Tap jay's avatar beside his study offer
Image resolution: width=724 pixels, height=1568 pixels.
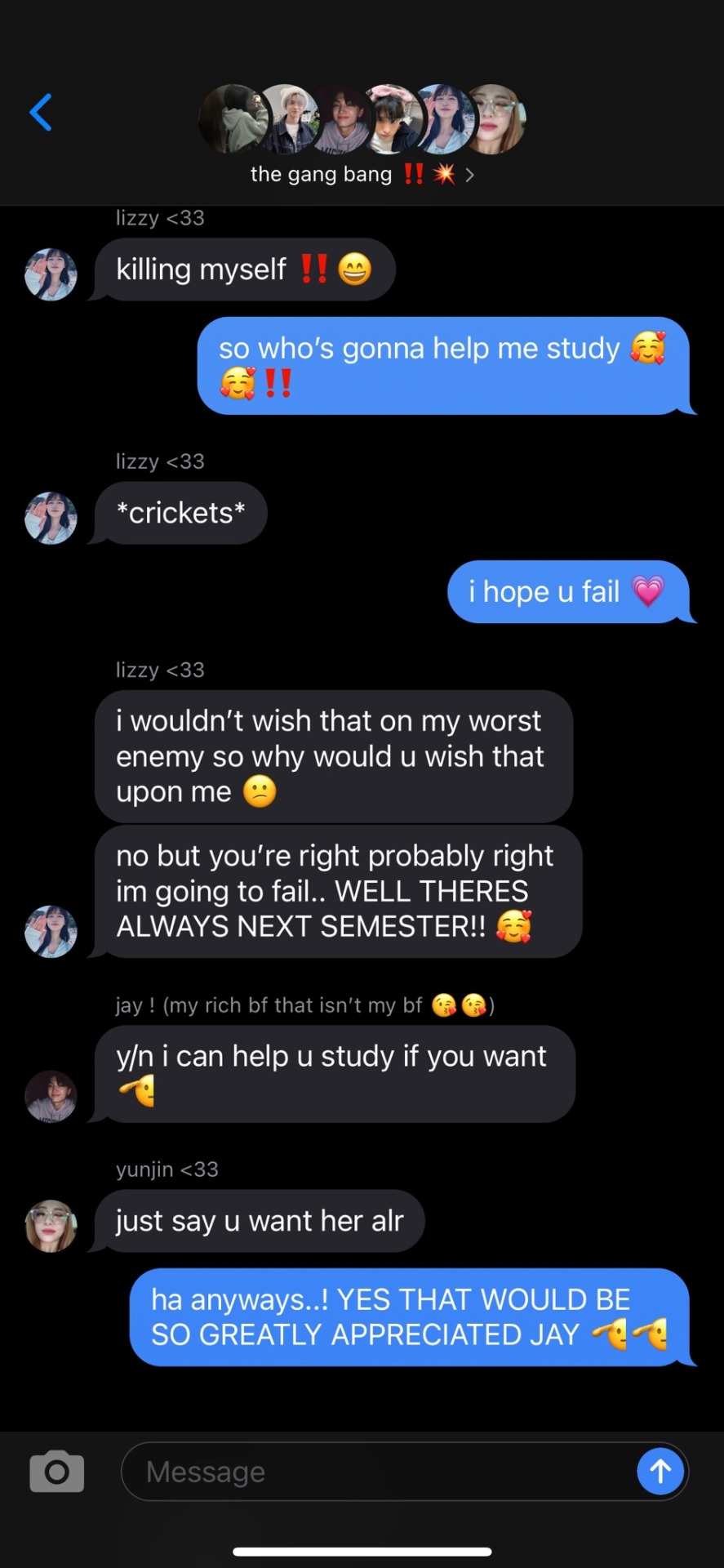[51, 1096]
